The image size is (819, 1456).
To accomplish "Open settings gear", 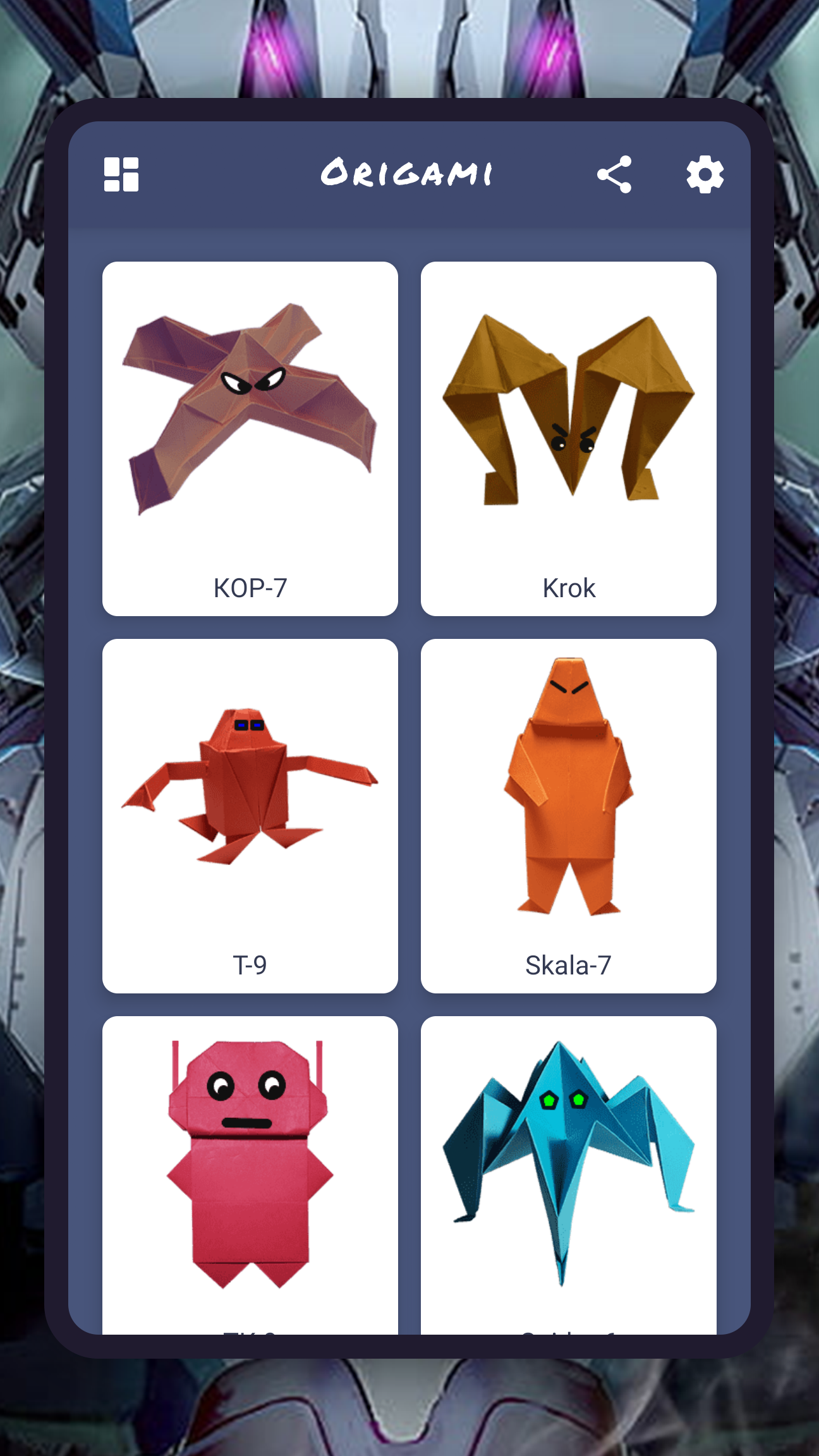I will 705,174.
